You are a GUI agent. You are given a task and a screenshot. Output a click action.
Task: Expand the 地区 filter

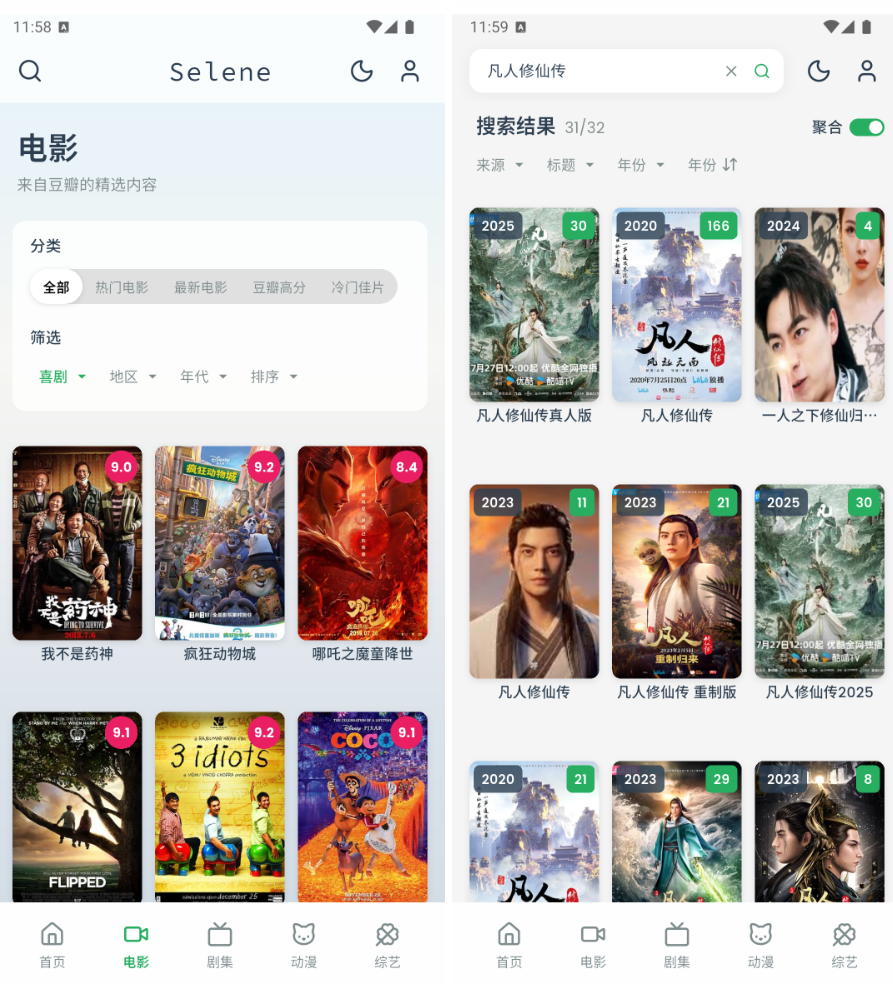point(133,377)
